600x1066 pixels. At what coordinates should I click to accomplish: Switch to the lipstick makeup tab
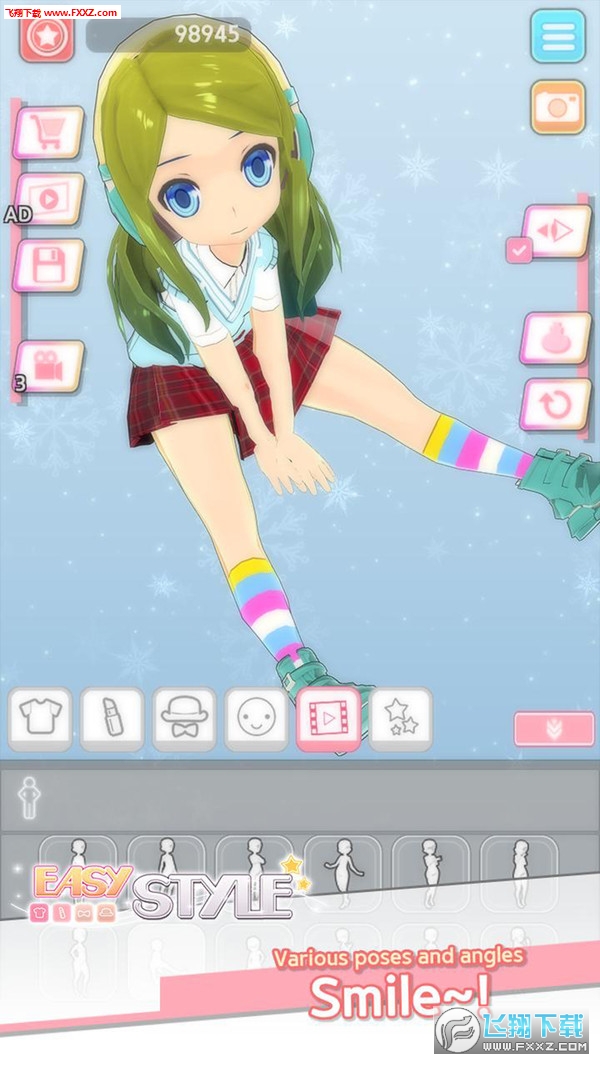pyautogui.click(x=112, y=718)
